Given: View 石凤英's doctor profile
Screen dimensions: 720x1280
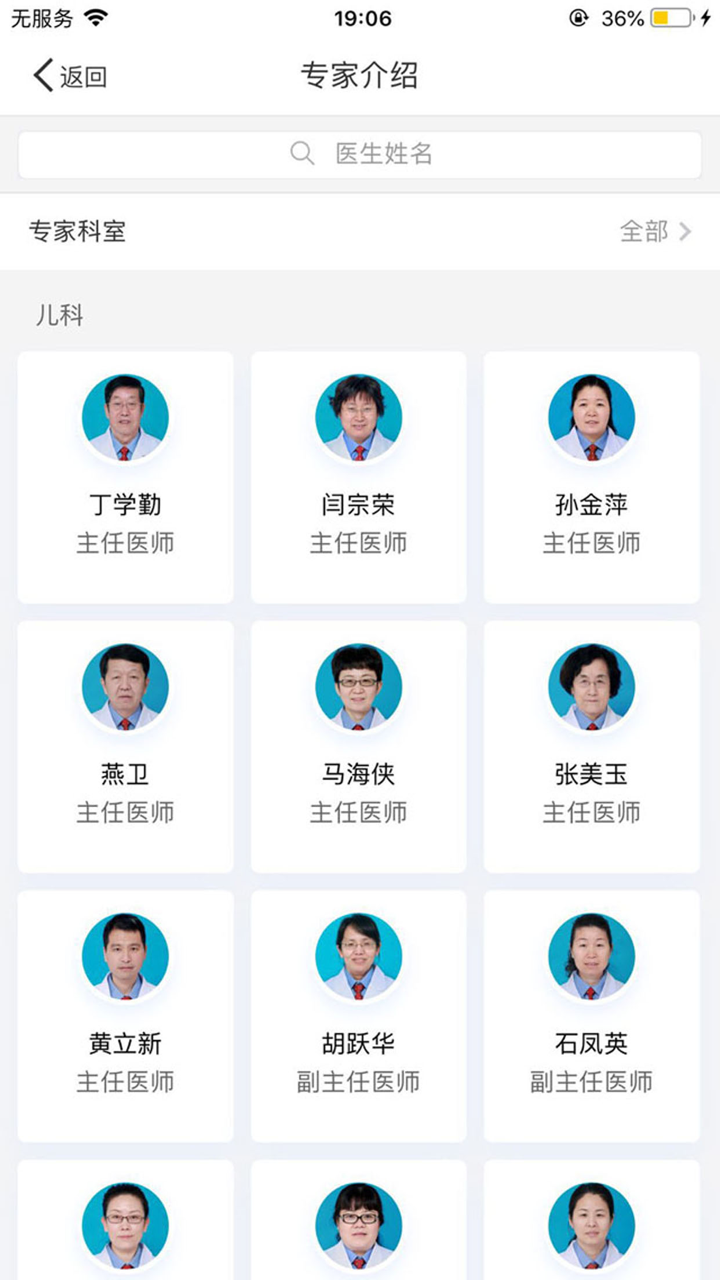Looking at the screenshot, I should (x=592, y=1016).
